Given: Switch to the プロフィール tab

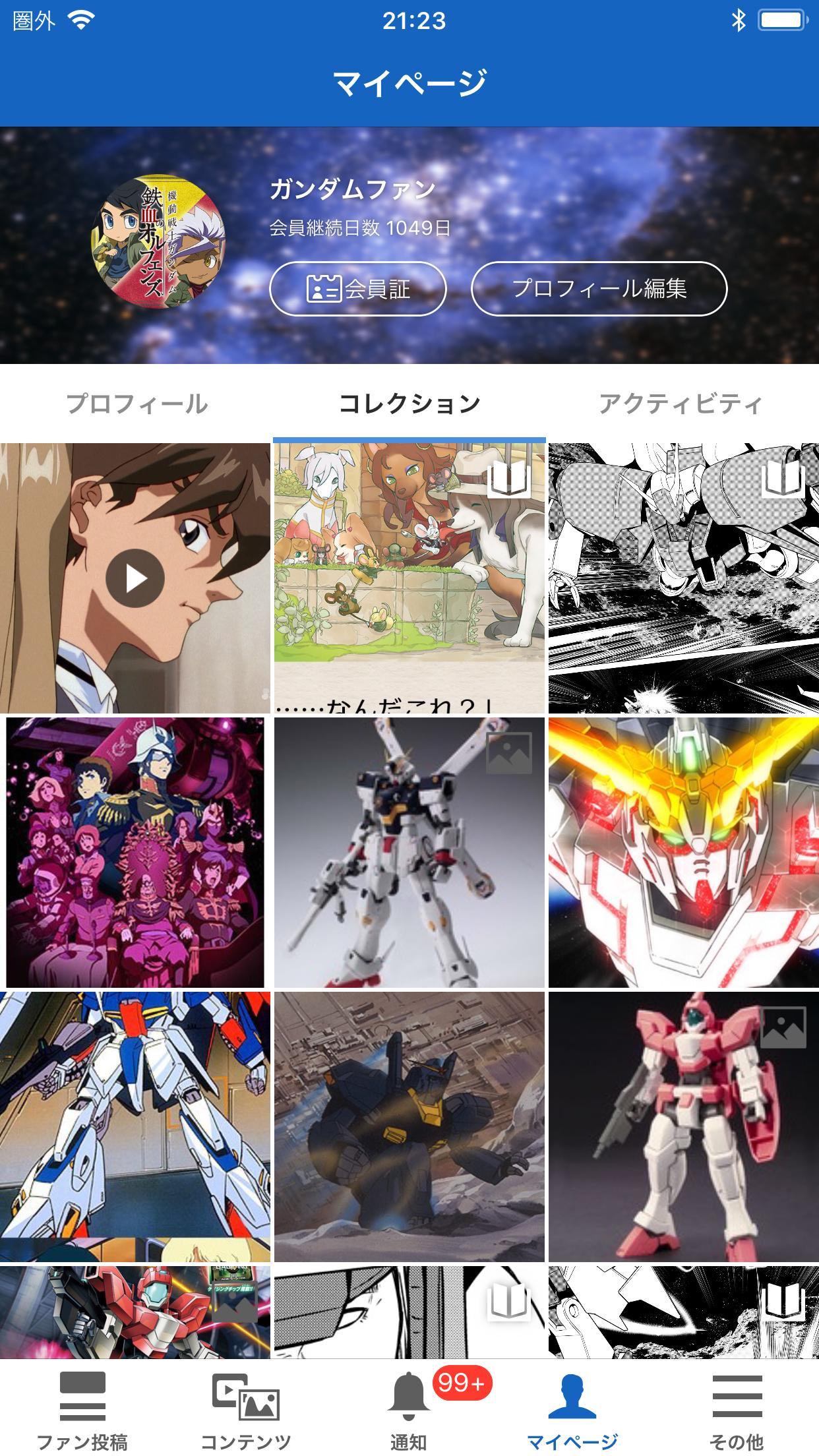Looking at the screenshot, I should [136, 404].
